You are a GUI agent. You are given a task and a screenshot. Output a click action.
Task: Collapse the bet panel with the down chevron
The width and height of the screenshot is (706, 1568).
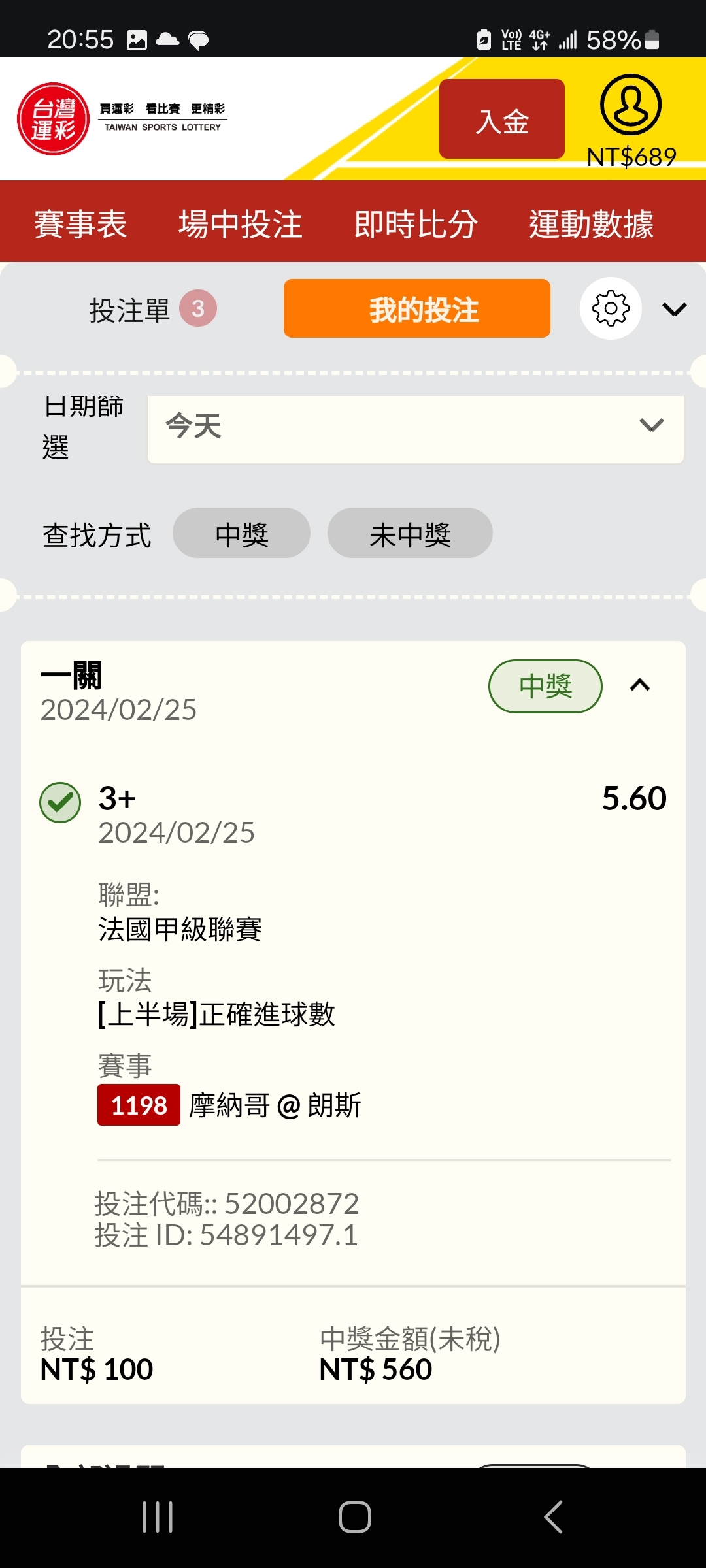[x=675, y=309]
